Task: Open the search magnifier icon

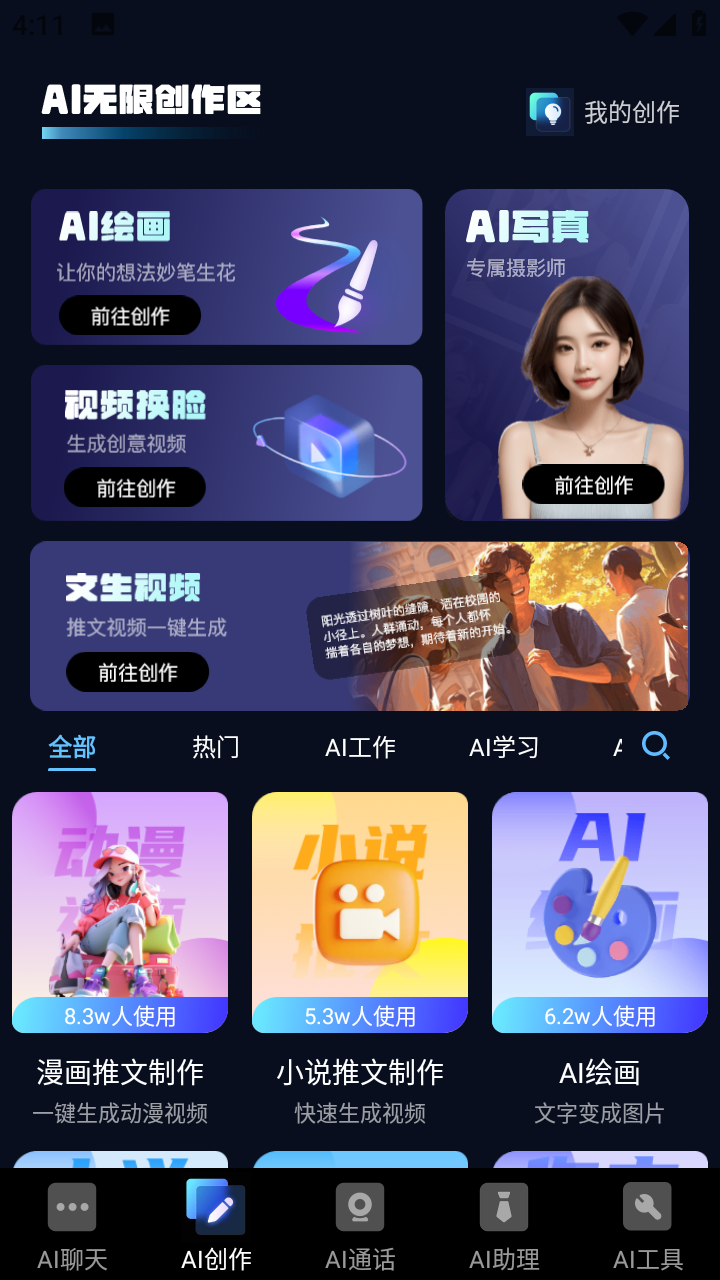Action: [656, 746]
